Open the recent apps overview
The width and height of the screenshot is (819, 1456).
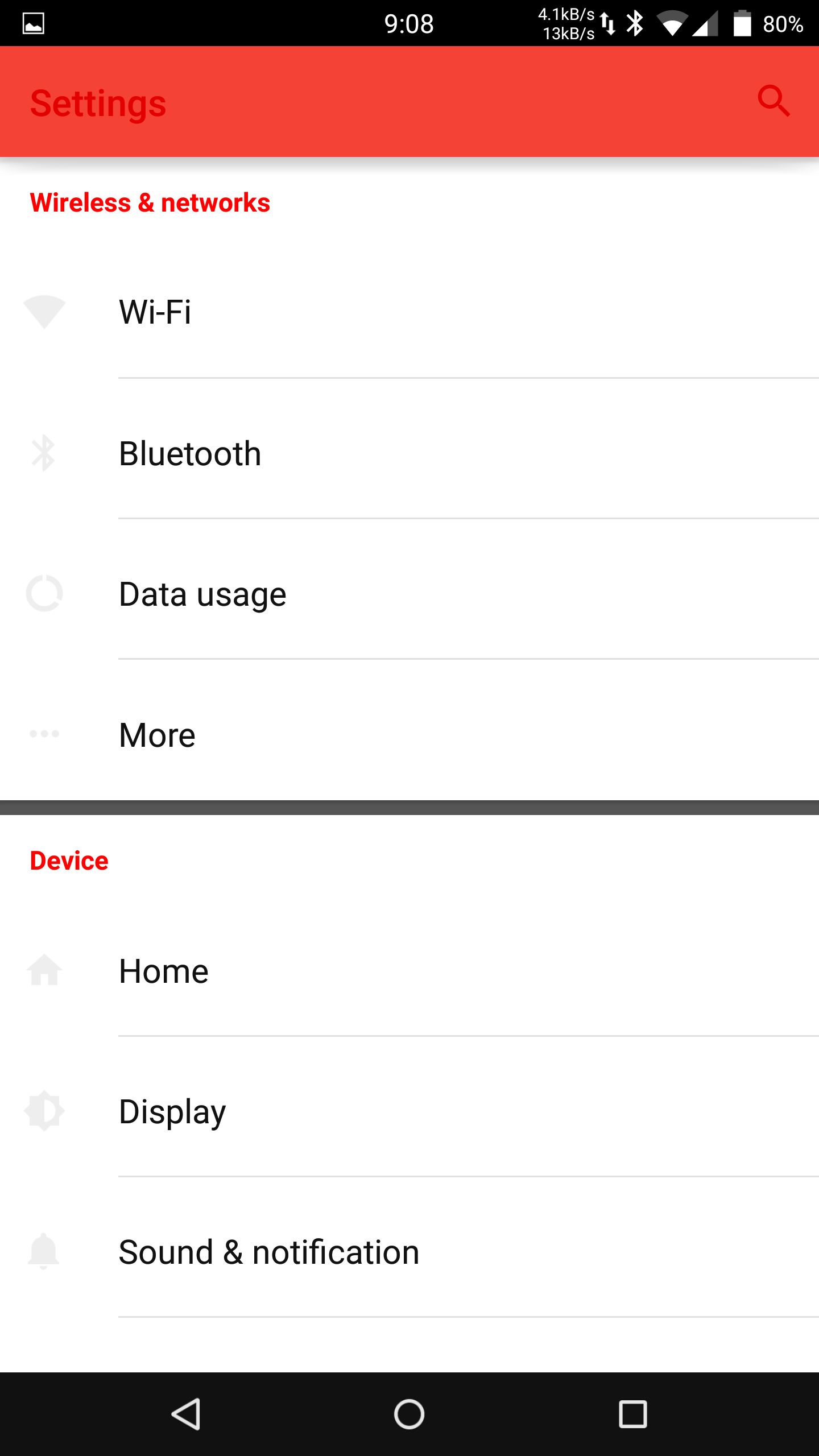point(632,1414)
